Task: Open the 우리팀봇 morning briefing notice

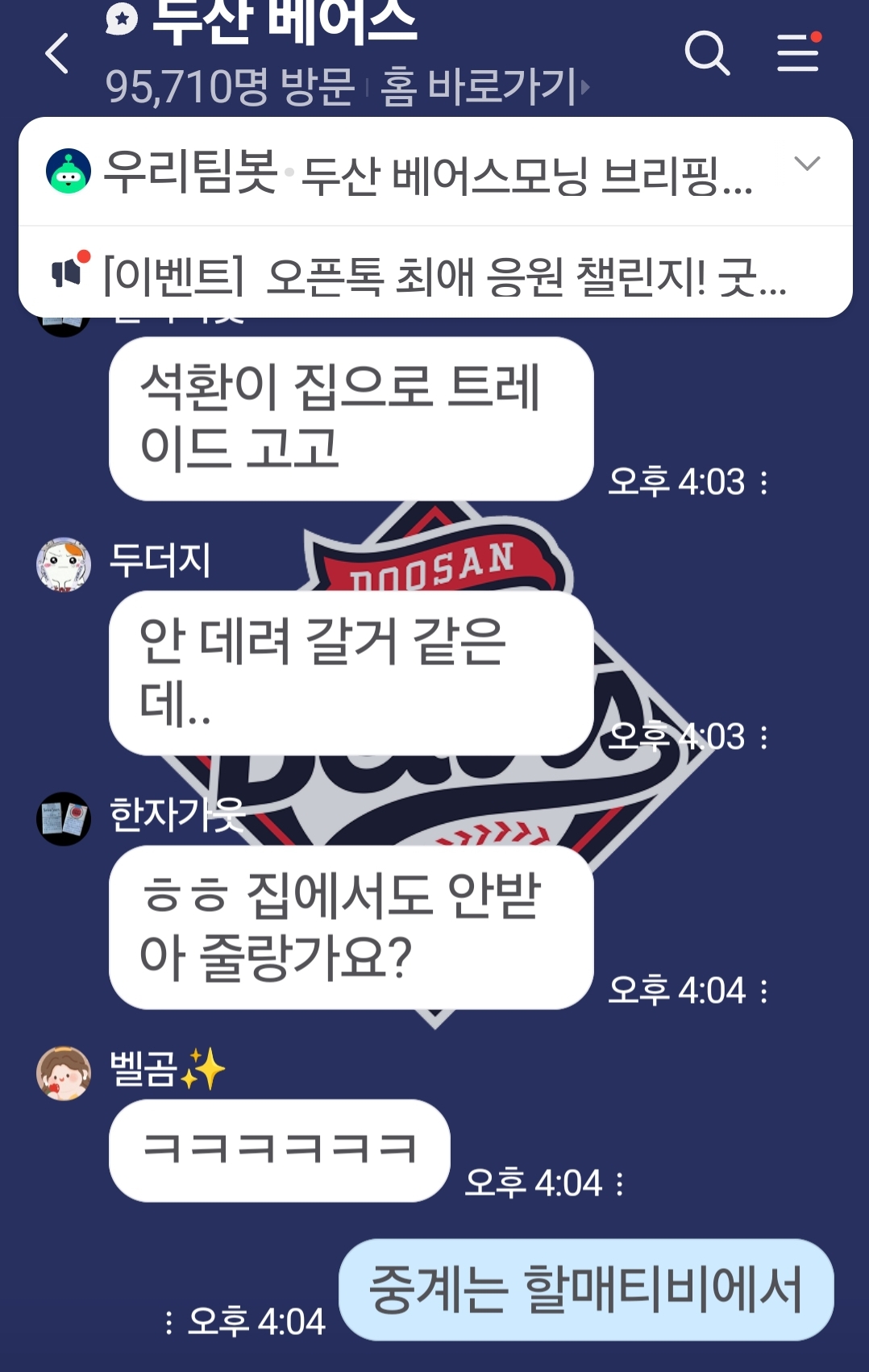Action: tap(427, 175)
